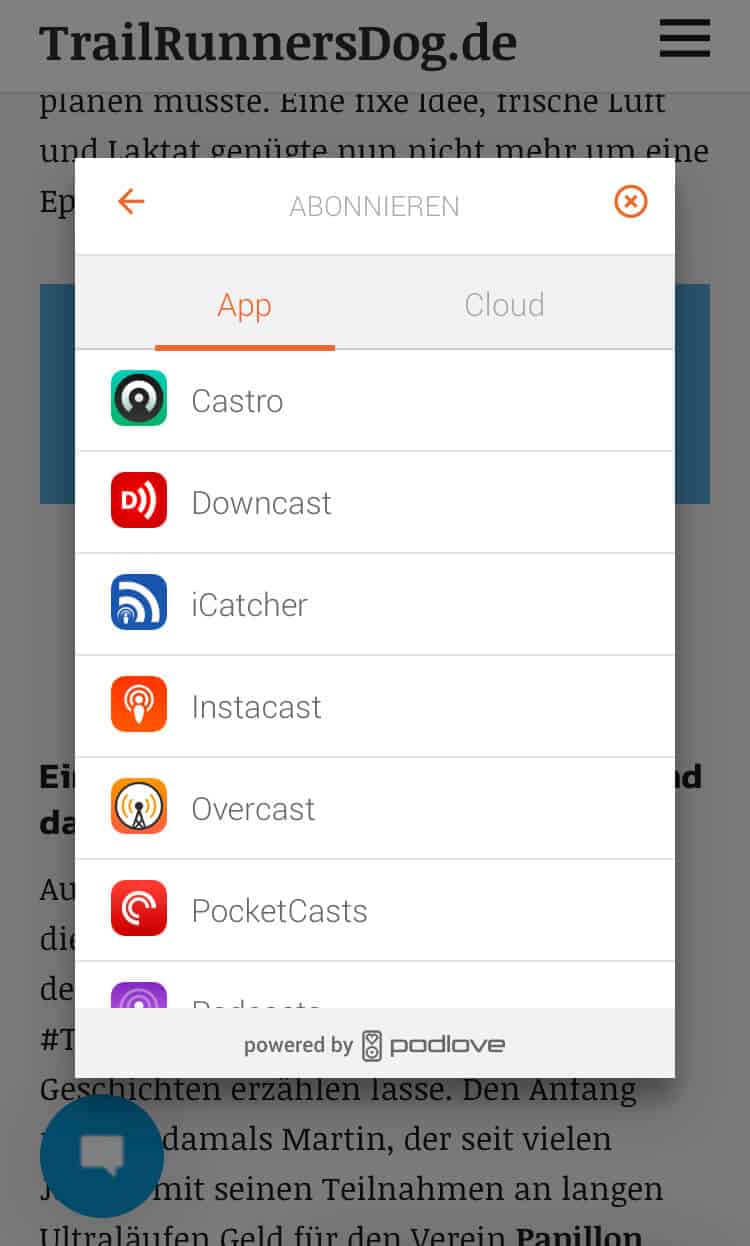Subscribe using Overcast
The image size is (750, 1246).
[x=374, y=809]
